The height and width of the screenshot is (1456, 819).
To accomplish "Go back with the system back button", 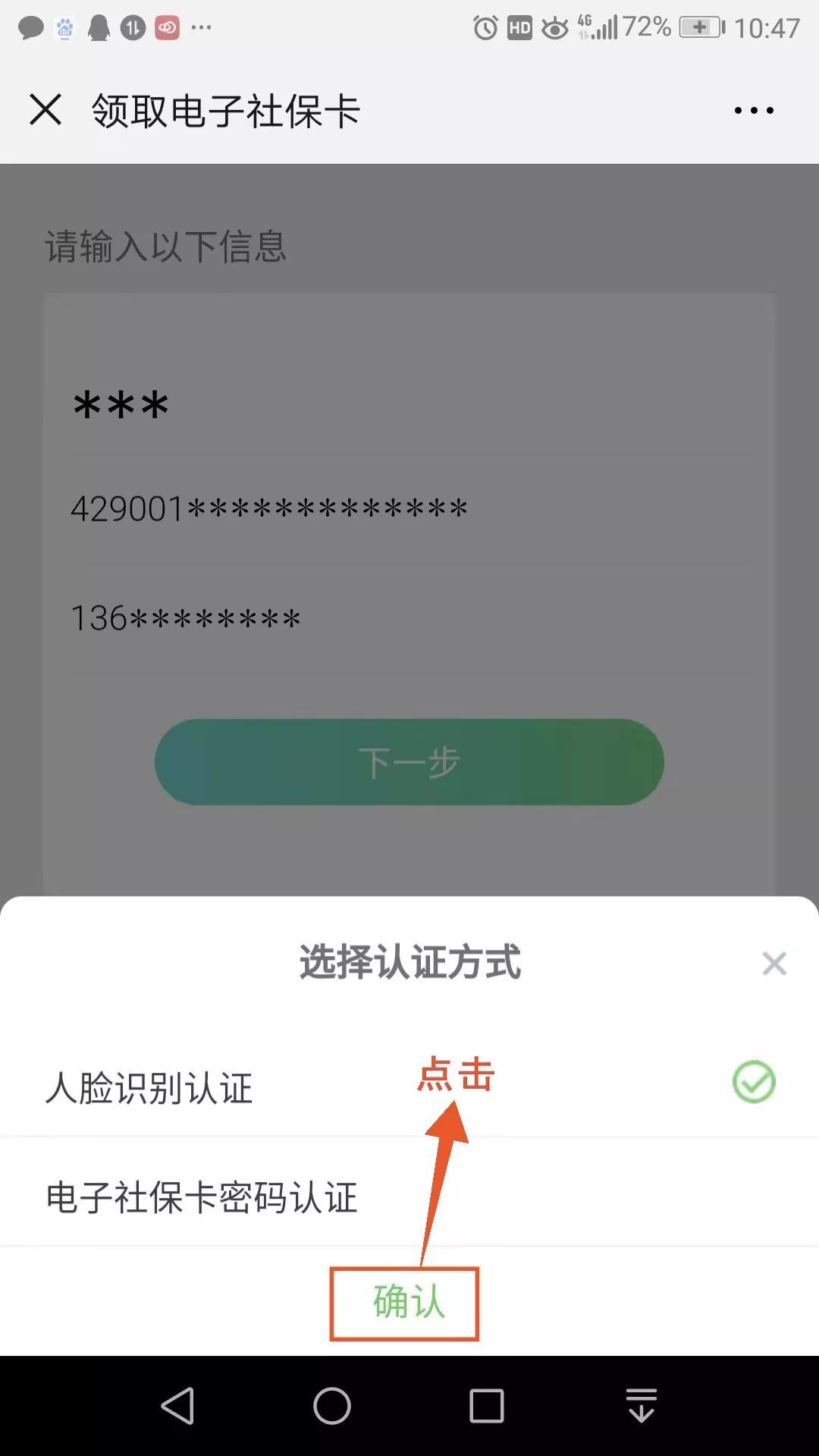I will coord(179,1406).
